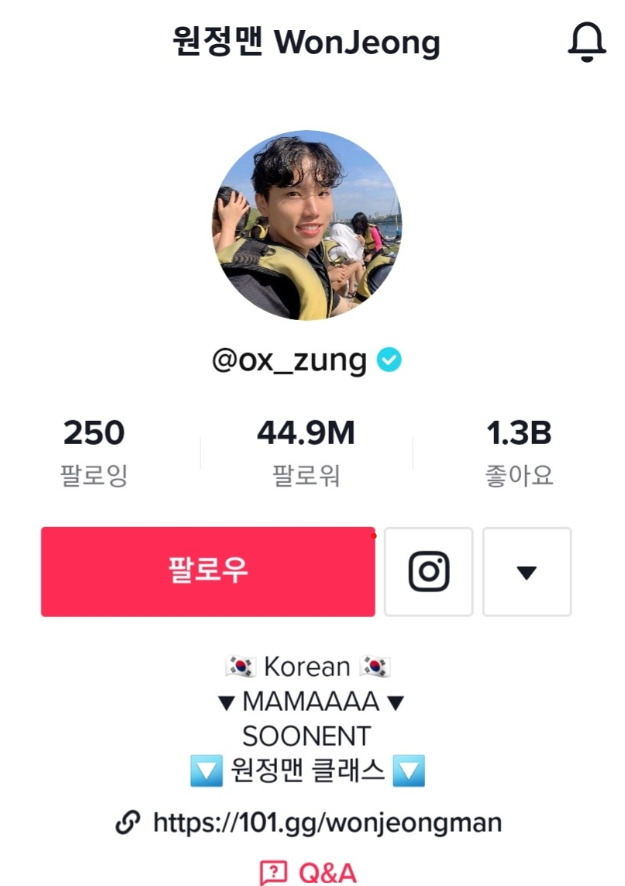Open the 250 팔로잉 following list
625x886 pixels.
[94, 451]
